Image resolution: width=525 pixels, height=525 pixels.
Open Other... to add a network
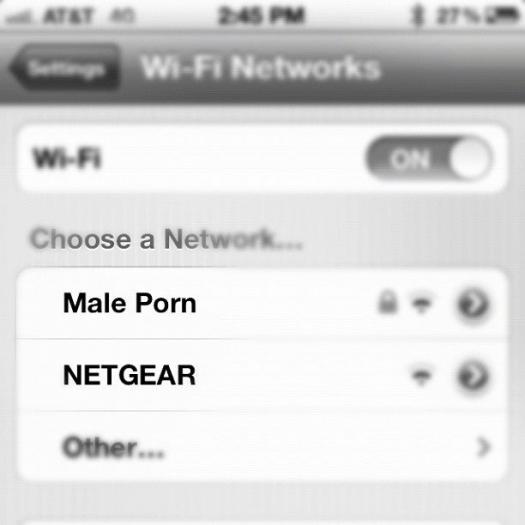[x=262, y=447]
